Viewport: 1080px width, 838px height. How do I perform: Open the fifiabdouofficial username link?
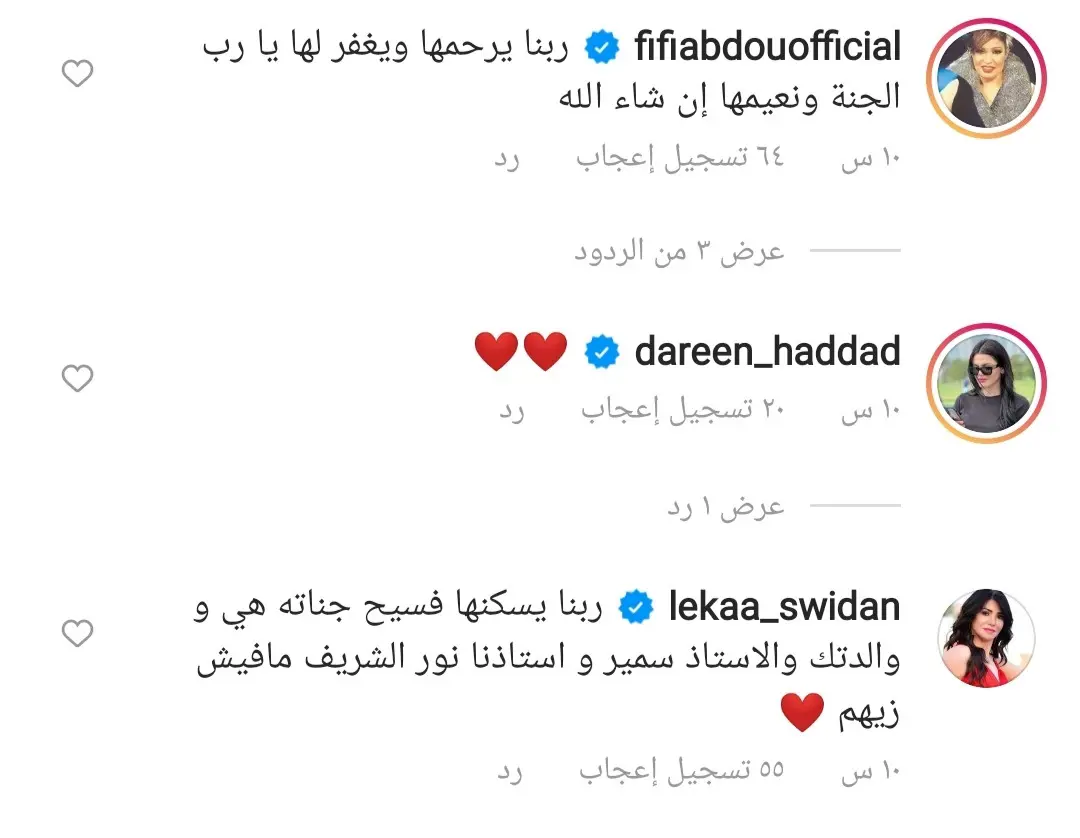point(768,46)
